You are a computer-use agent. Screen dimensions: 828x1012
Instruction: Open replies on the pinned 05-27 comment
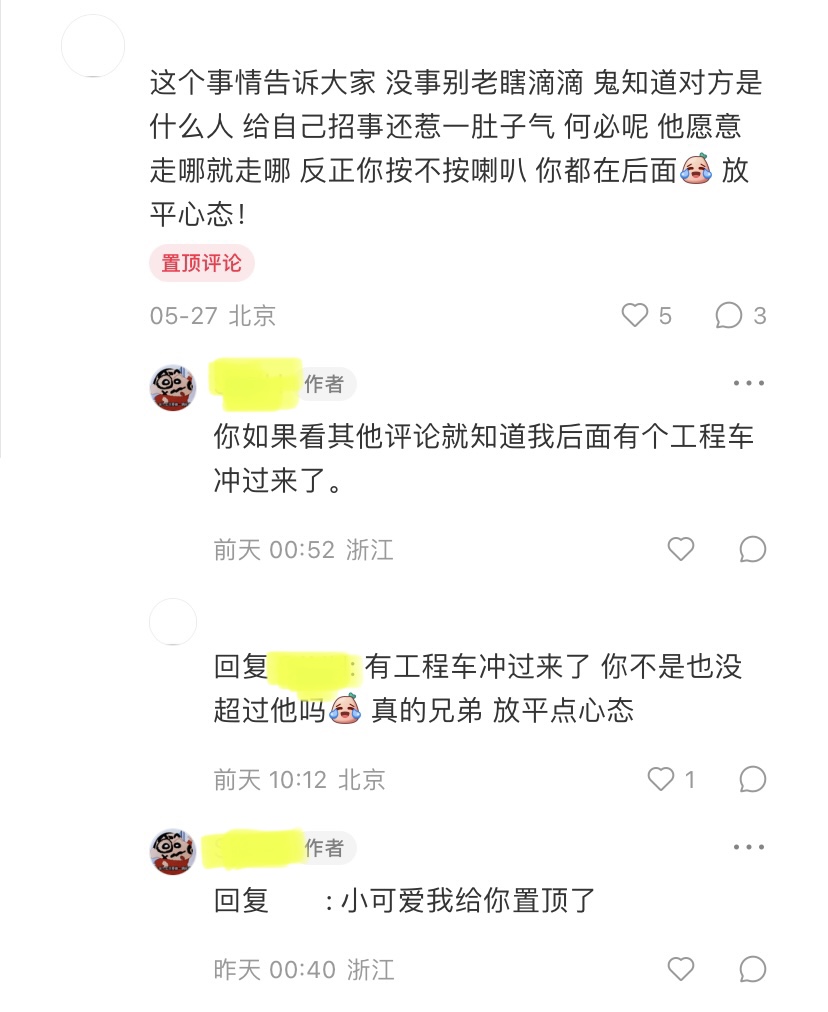coord(729,316)
